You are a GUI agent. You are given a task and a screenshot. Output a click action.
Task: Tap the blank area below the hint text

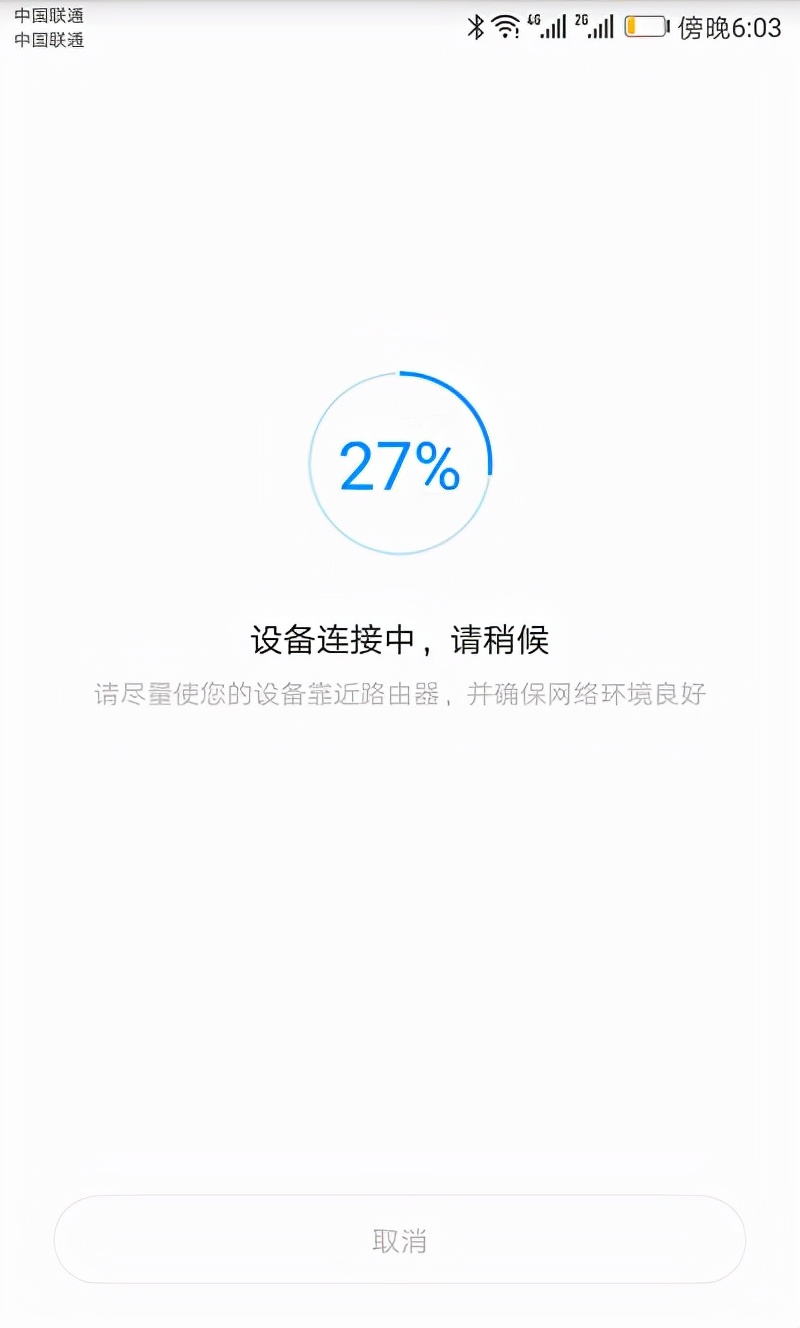click(400, 900)
